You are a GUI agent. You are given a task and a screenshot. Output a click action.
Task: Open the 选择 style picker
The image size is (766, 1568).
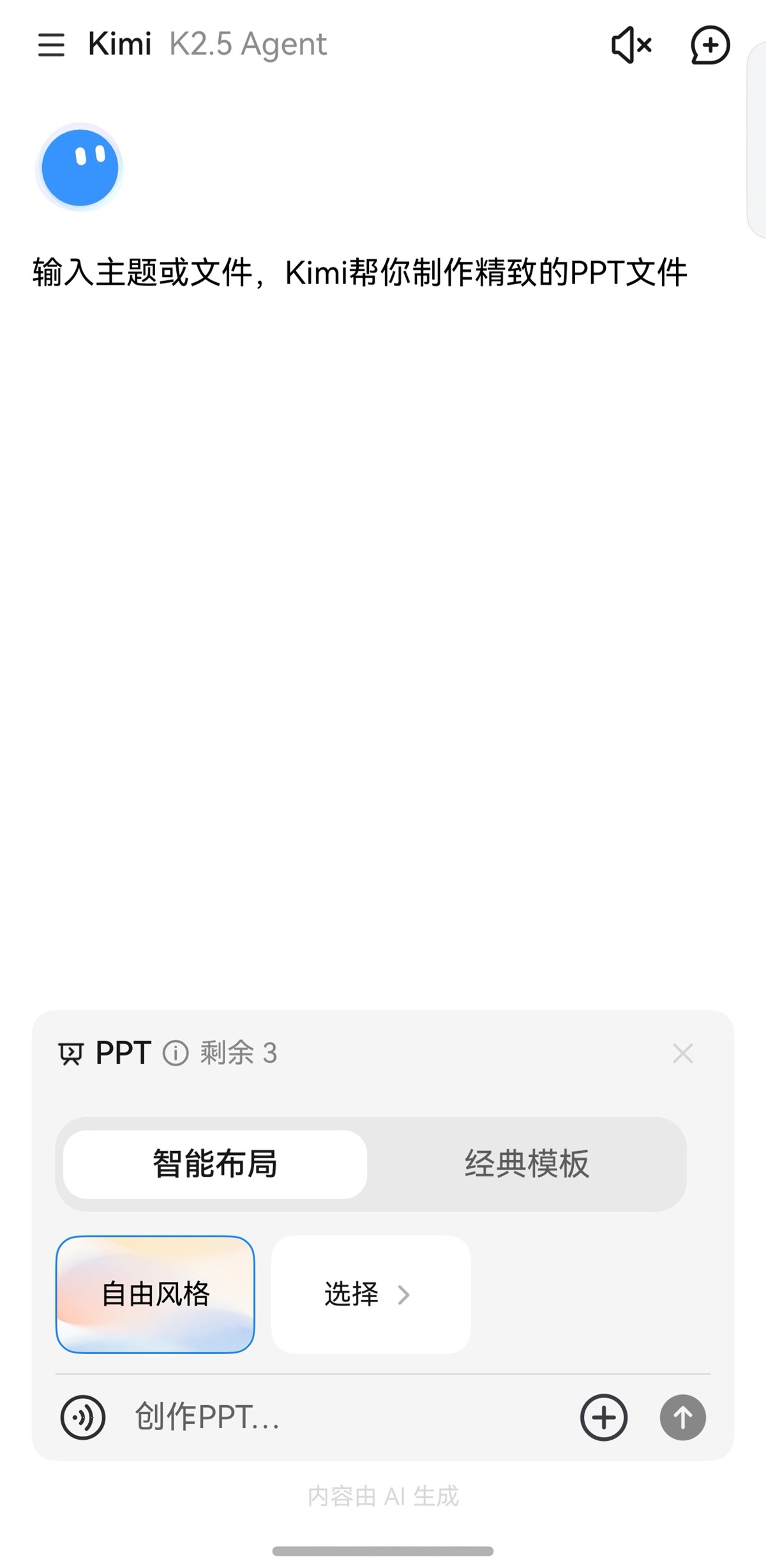(x=370, y=1294)
